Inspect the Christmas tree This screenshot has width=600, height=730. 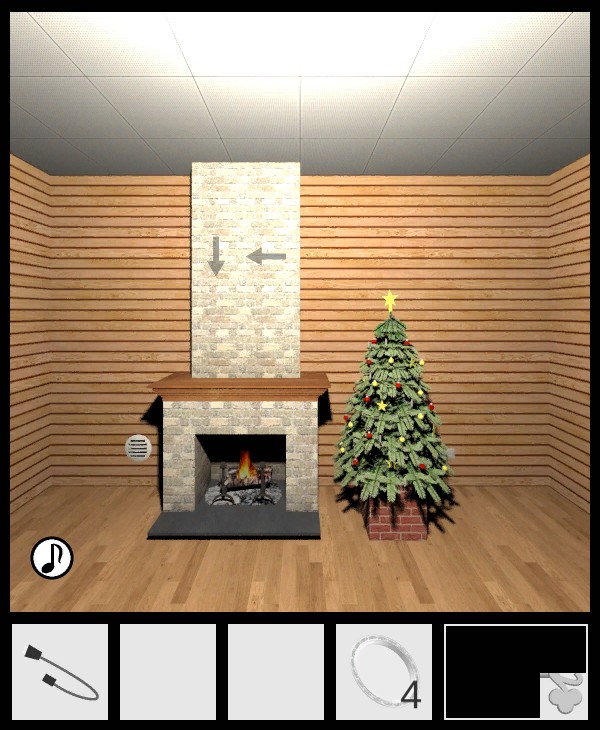point(391,420)
